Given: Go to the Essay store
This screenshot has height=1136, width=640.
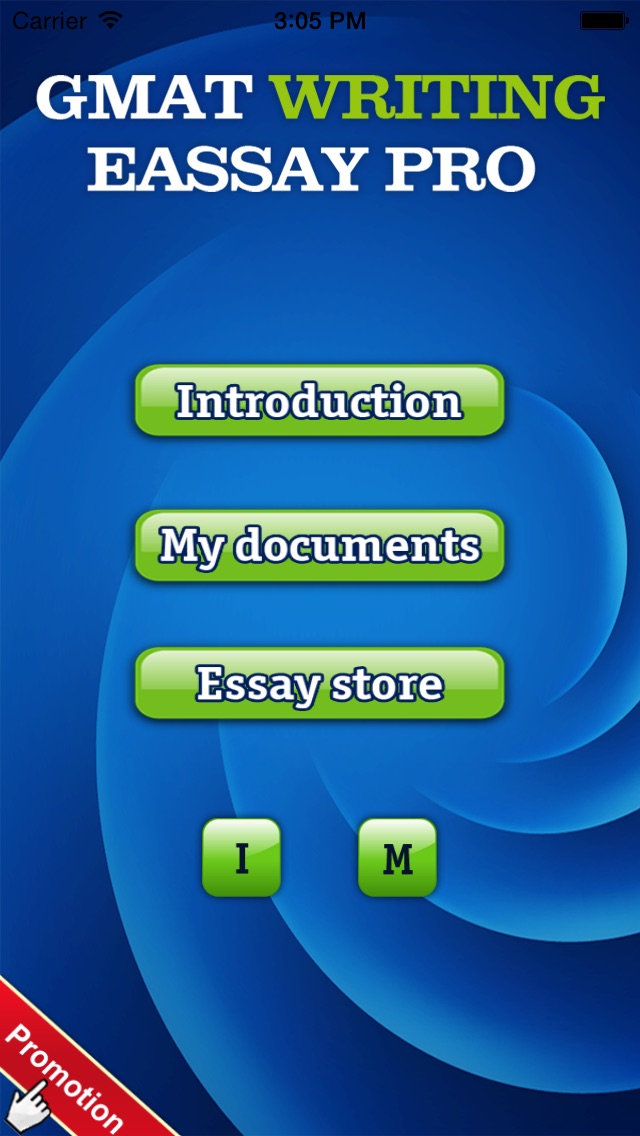Looking at the screenshot, I should (x=320, y=683).
